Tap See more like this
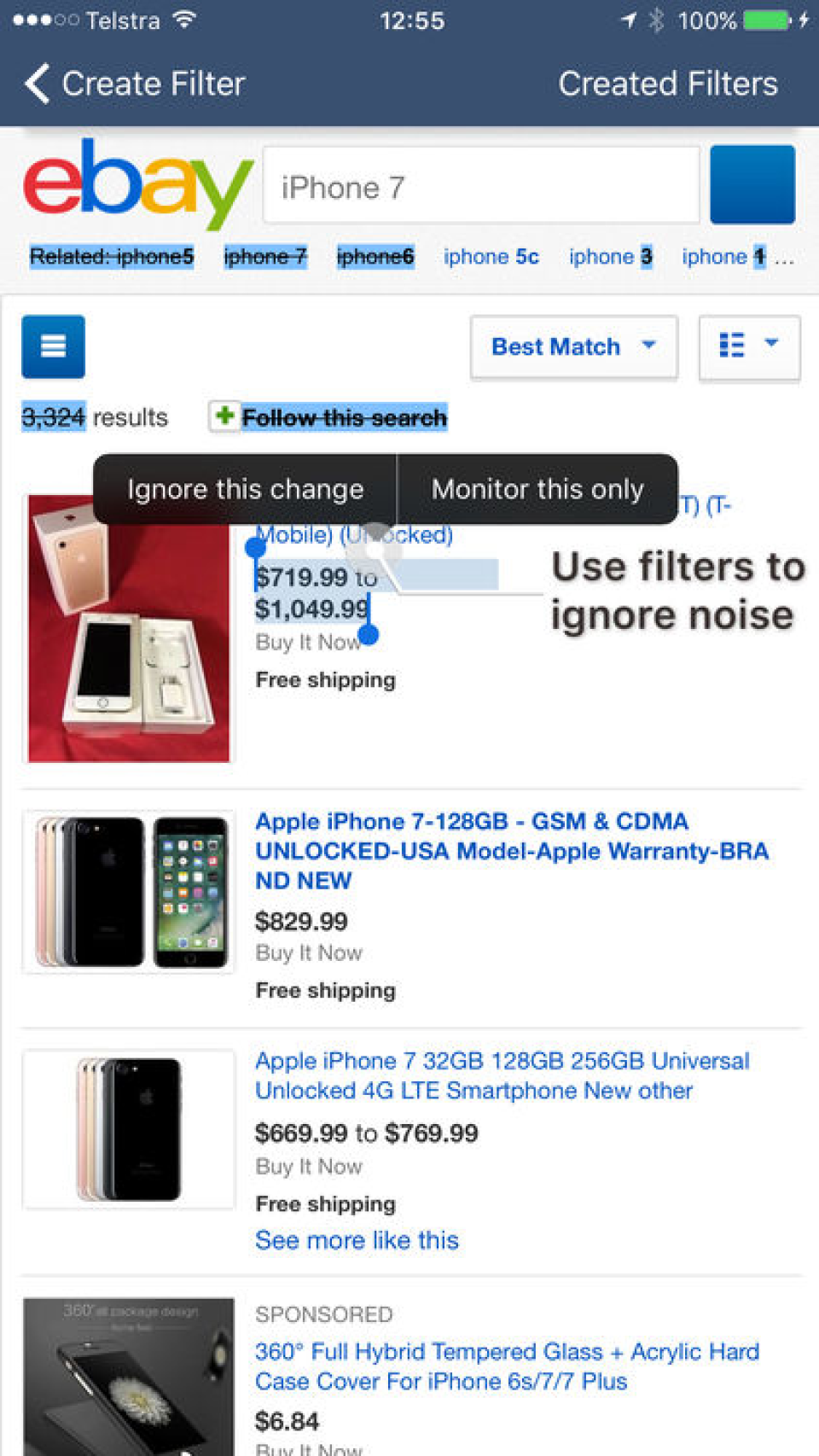 (x=357, y=1240)
